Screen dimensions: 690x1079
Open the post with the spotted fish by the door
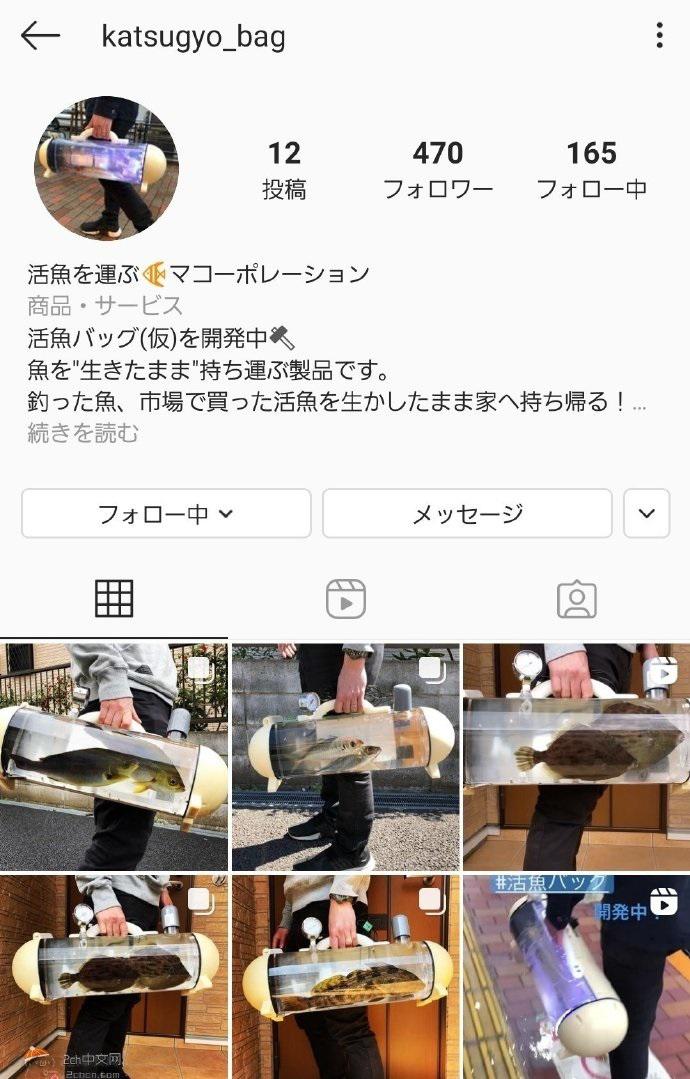coord(345,976)
